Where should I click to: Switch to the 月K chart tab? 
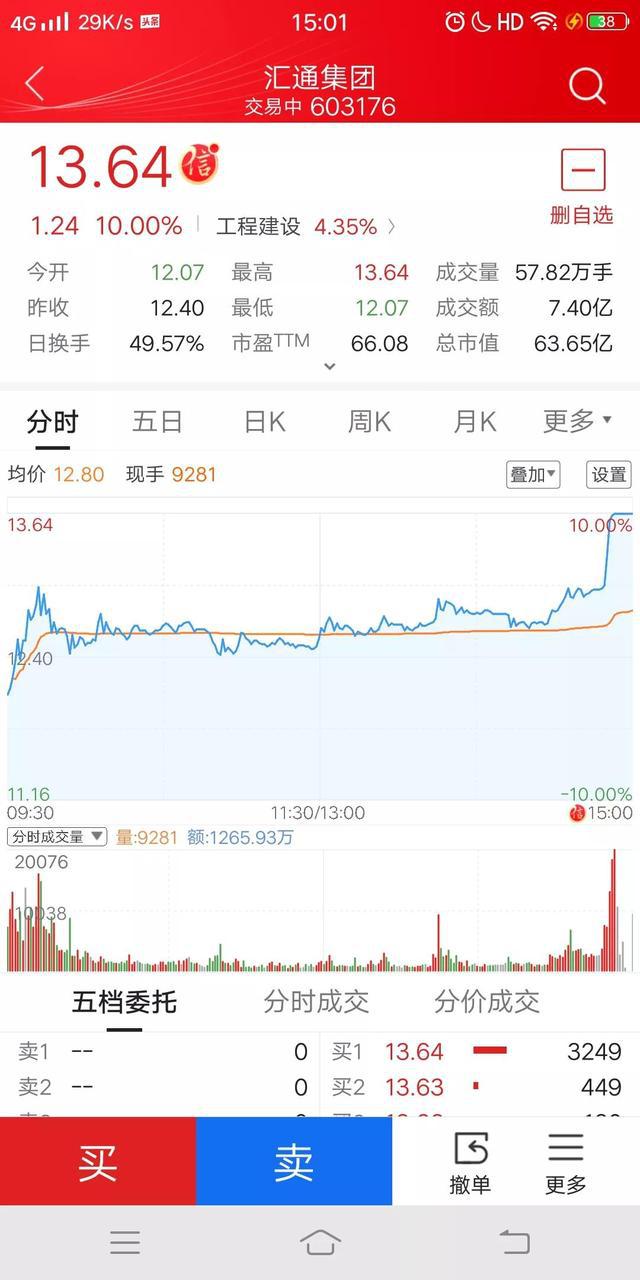pyautogui.click(x=475, y=422)
